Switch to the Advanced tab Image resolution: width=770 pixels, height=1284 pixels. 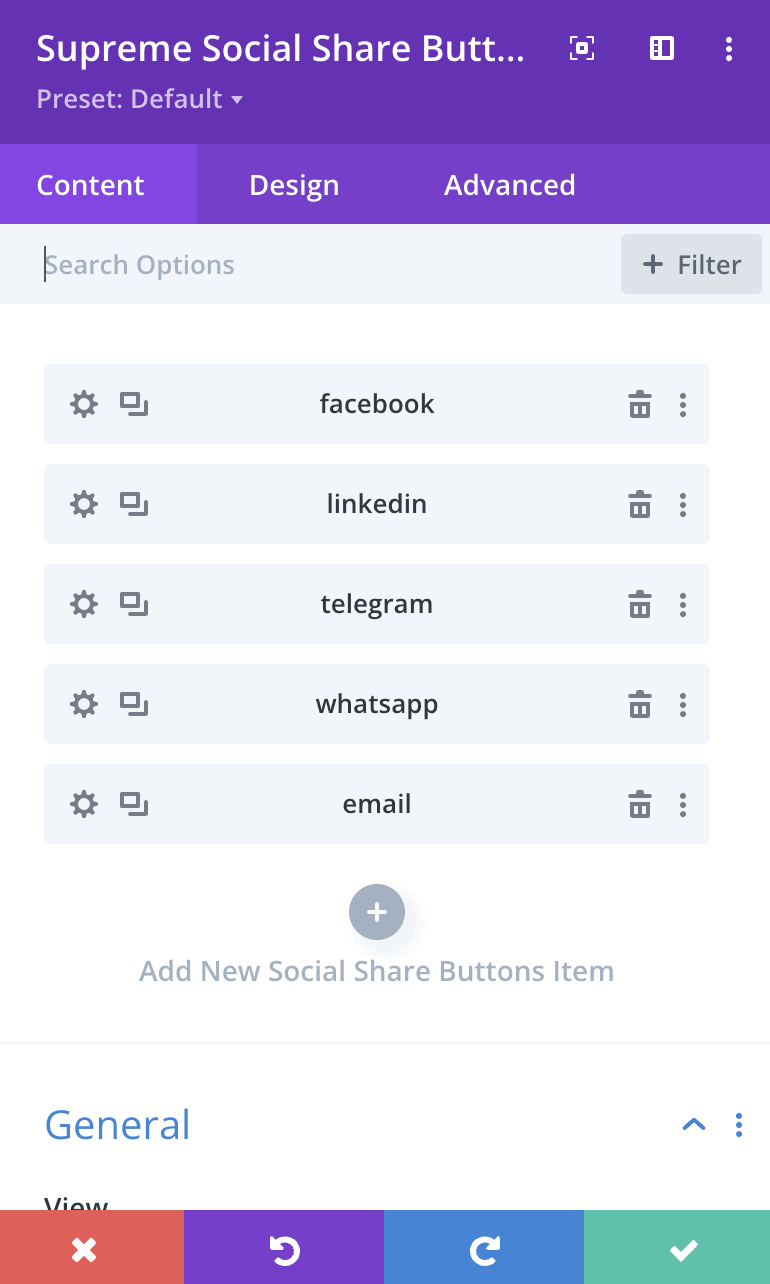tap(510, 185)
